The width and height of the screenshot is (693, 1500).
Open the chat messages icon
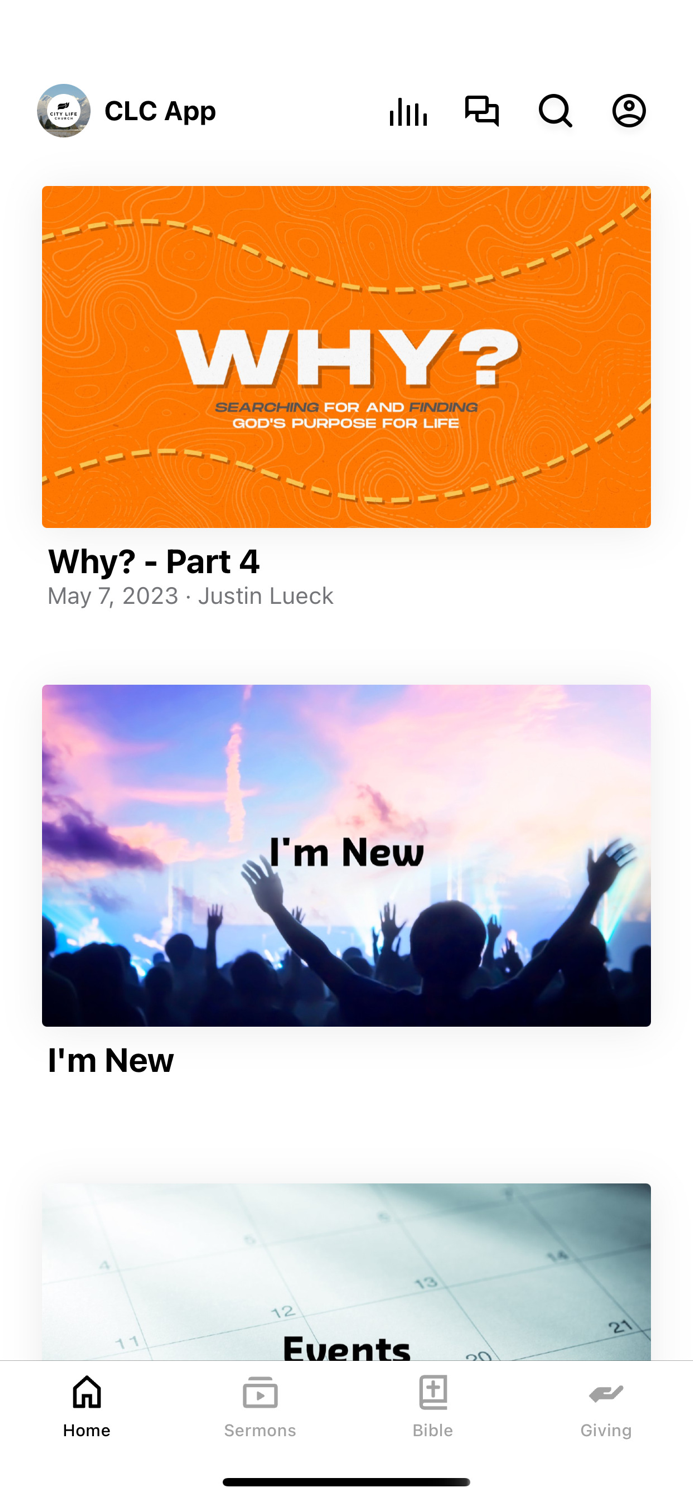482,111
